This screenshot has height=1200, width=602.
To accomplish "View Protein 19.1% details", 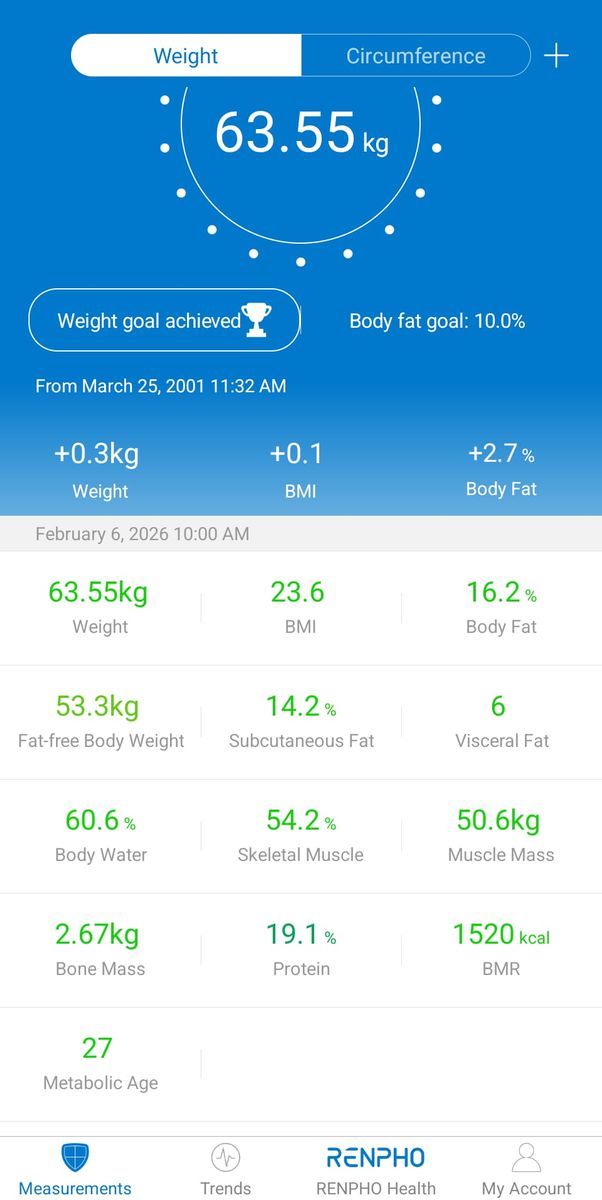I will click(x=300, y=949).
